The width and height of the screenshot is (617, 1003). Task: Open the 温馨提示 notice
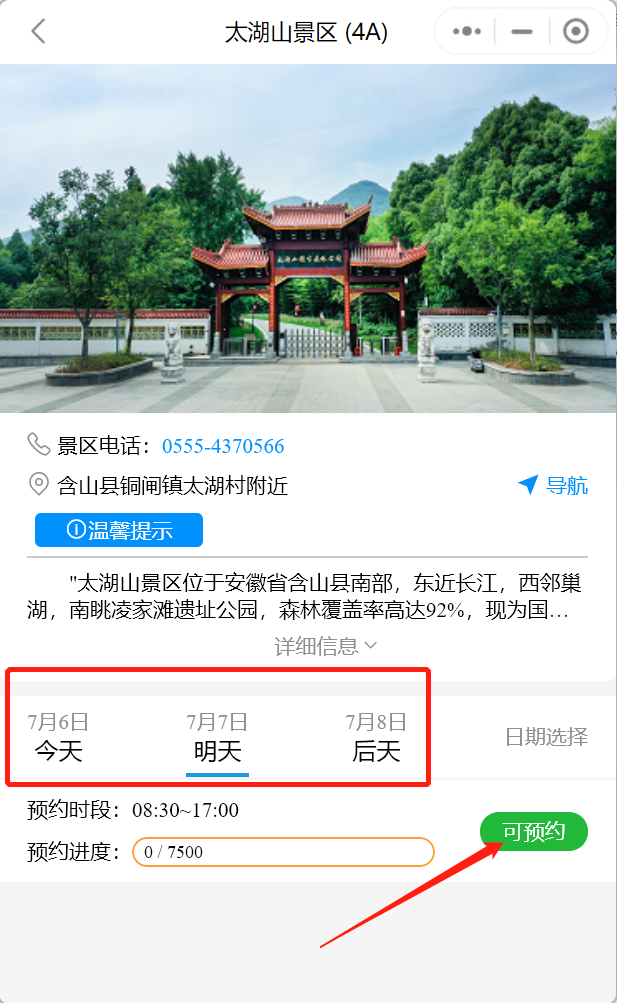point(119,530)
